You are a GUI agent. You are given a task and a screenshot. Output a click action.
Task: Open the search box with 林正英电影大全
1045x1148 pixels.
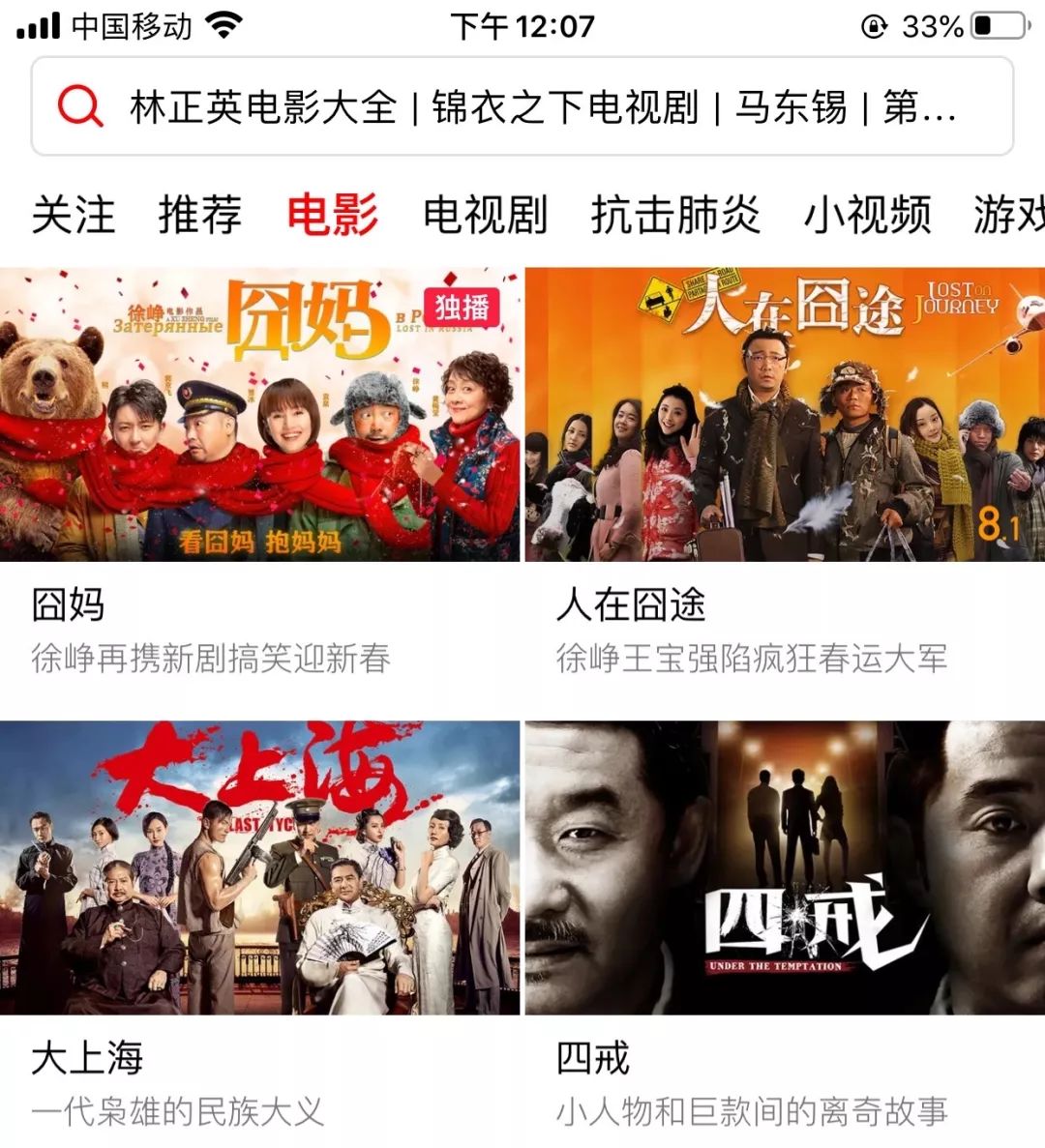[x=522, y=106]
